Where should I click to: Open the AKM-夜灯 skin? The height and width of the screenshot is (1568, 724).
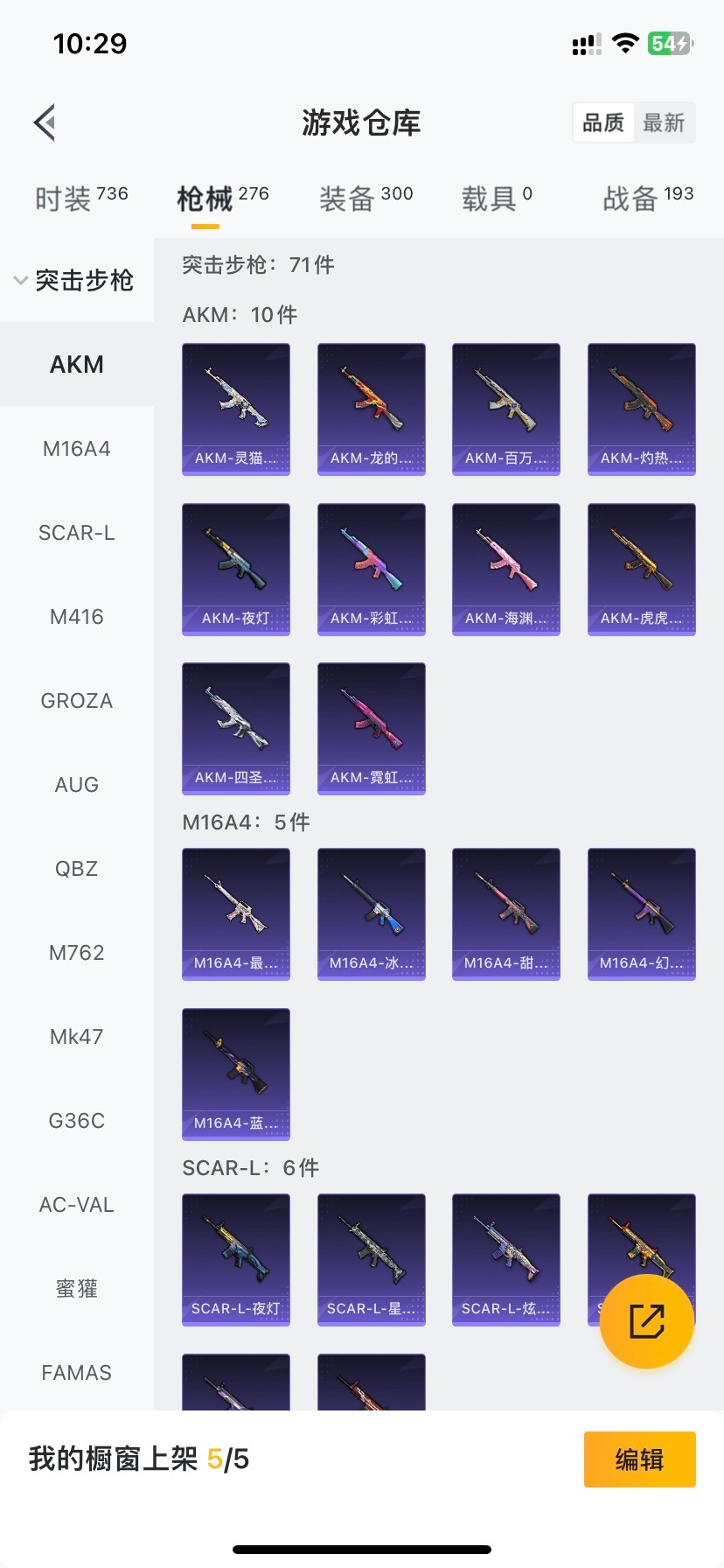pyautogui.click(x=236, y=569)
